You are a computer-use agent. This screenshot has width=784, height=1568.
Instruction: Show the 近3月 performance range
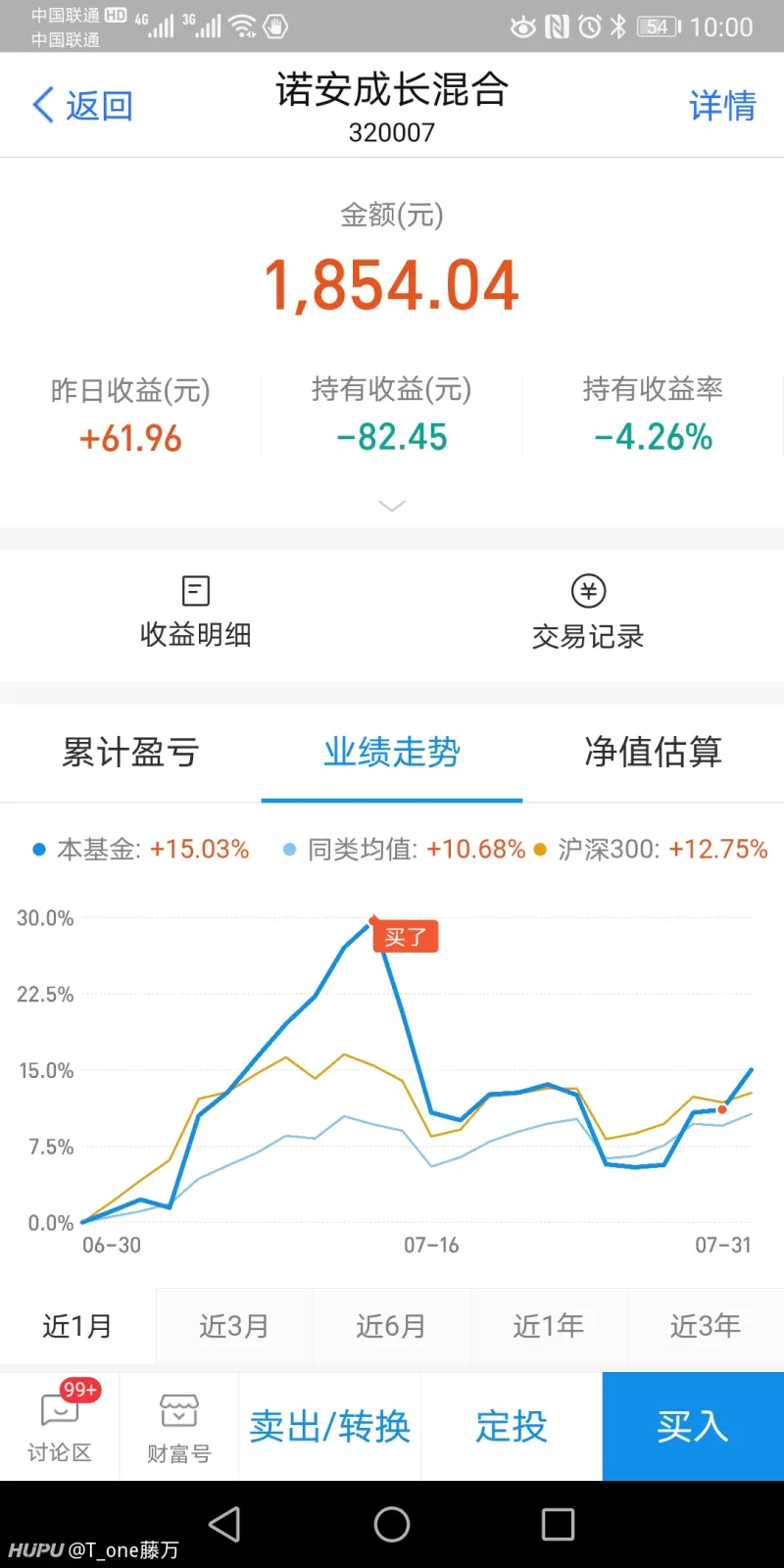click(234, 1326)
